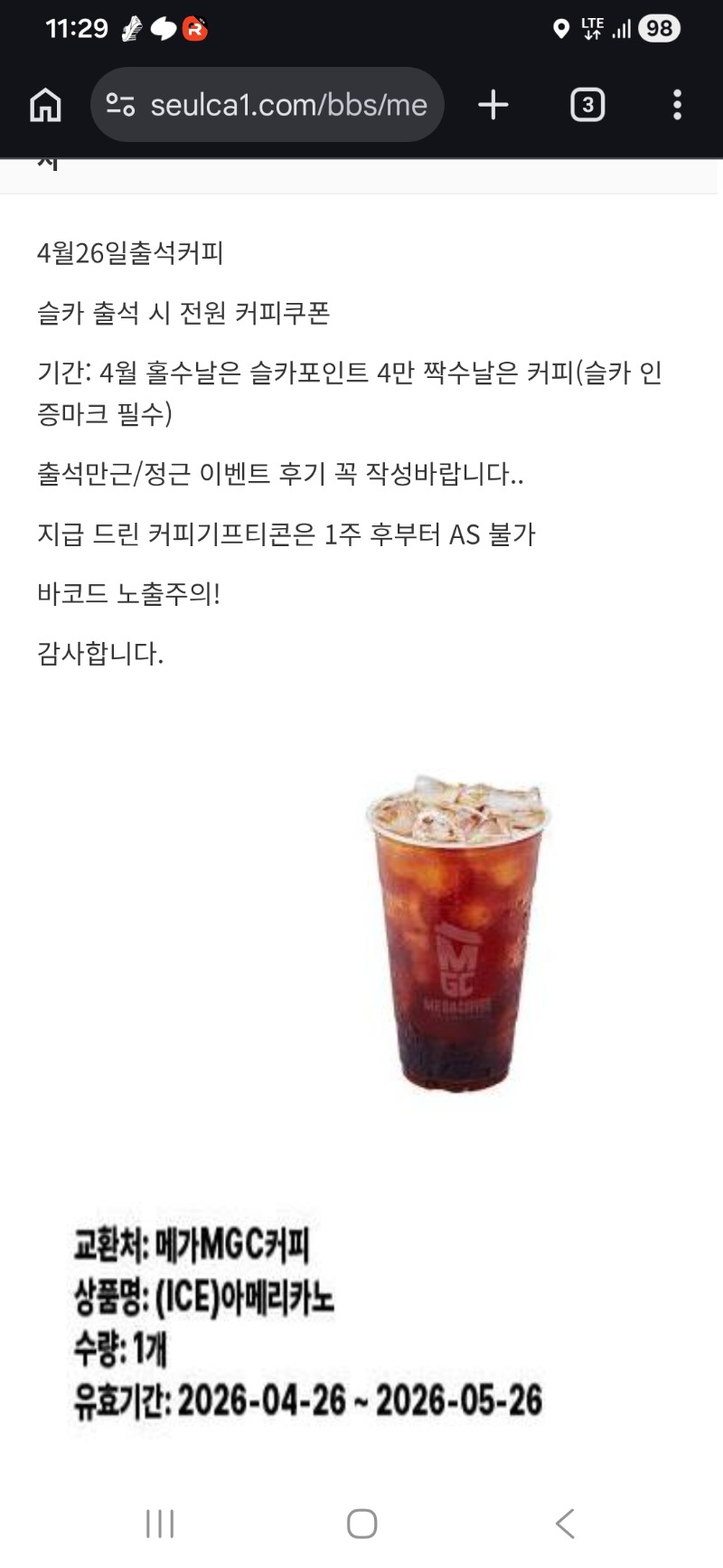The image size is (723, 1568).
Task: Open the site info icon in address bar
Action: point(120,105)
